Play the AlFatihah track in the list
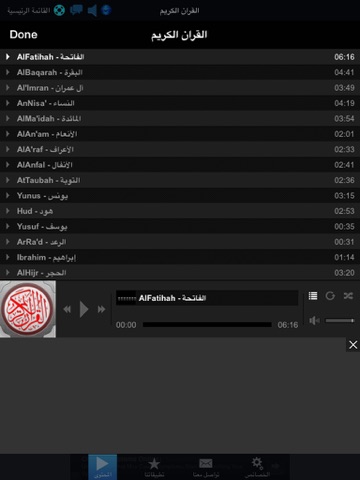Viewport: 360px width, 480px height. coord(180,57)
